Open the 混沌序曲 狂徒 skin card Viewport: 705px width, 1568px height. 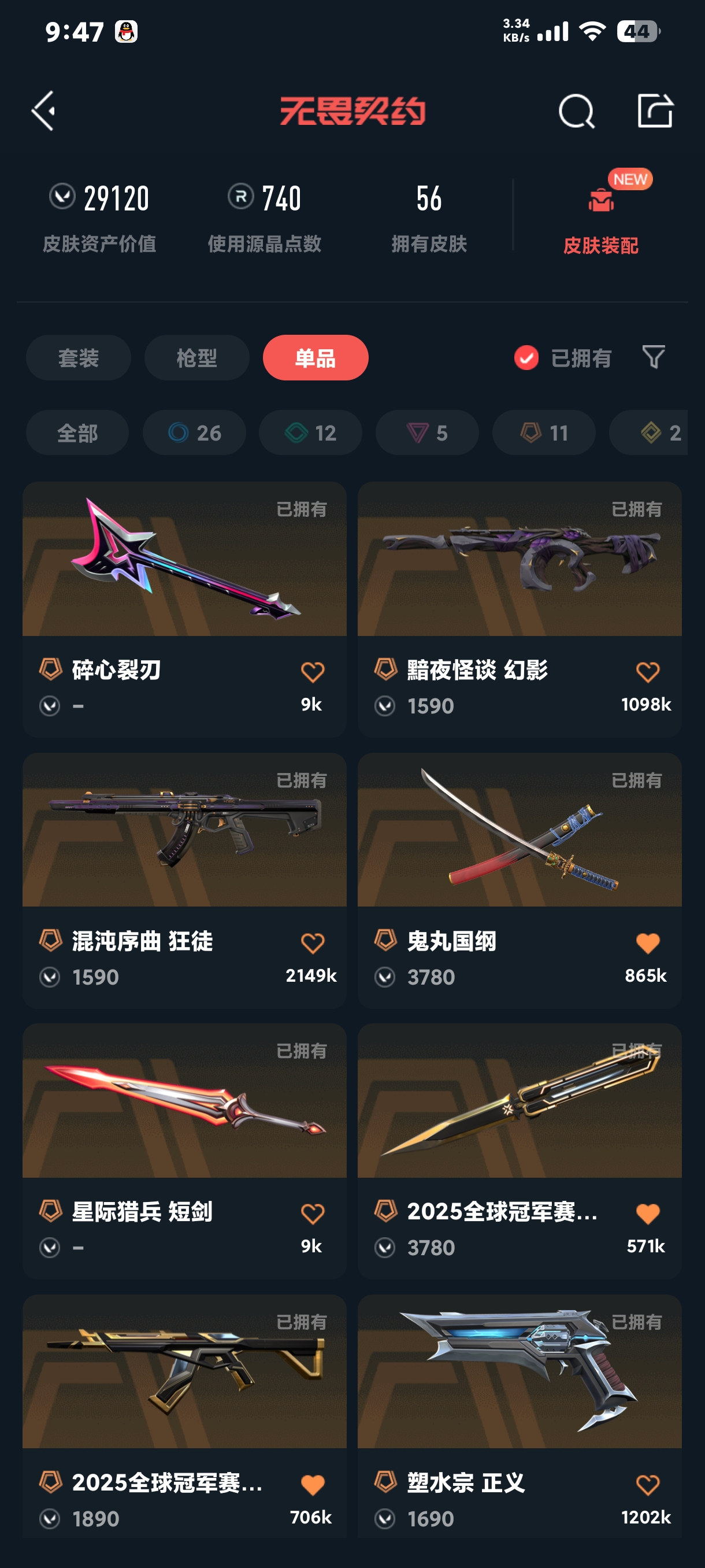coord(184,881)
